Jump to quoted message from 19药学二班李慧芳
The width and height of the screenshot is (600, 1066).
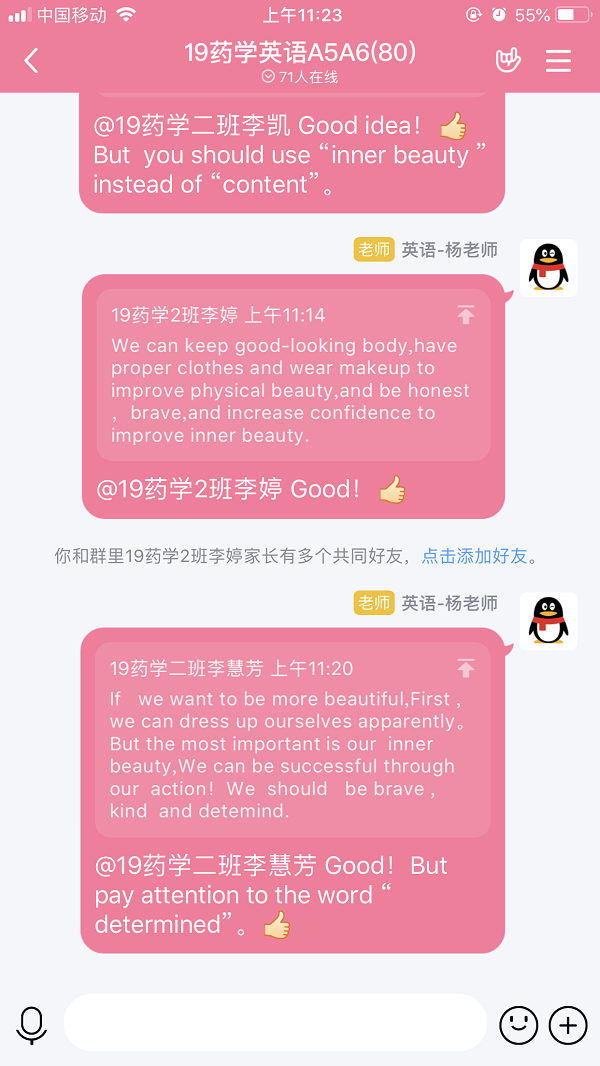(x=466, y=669)
